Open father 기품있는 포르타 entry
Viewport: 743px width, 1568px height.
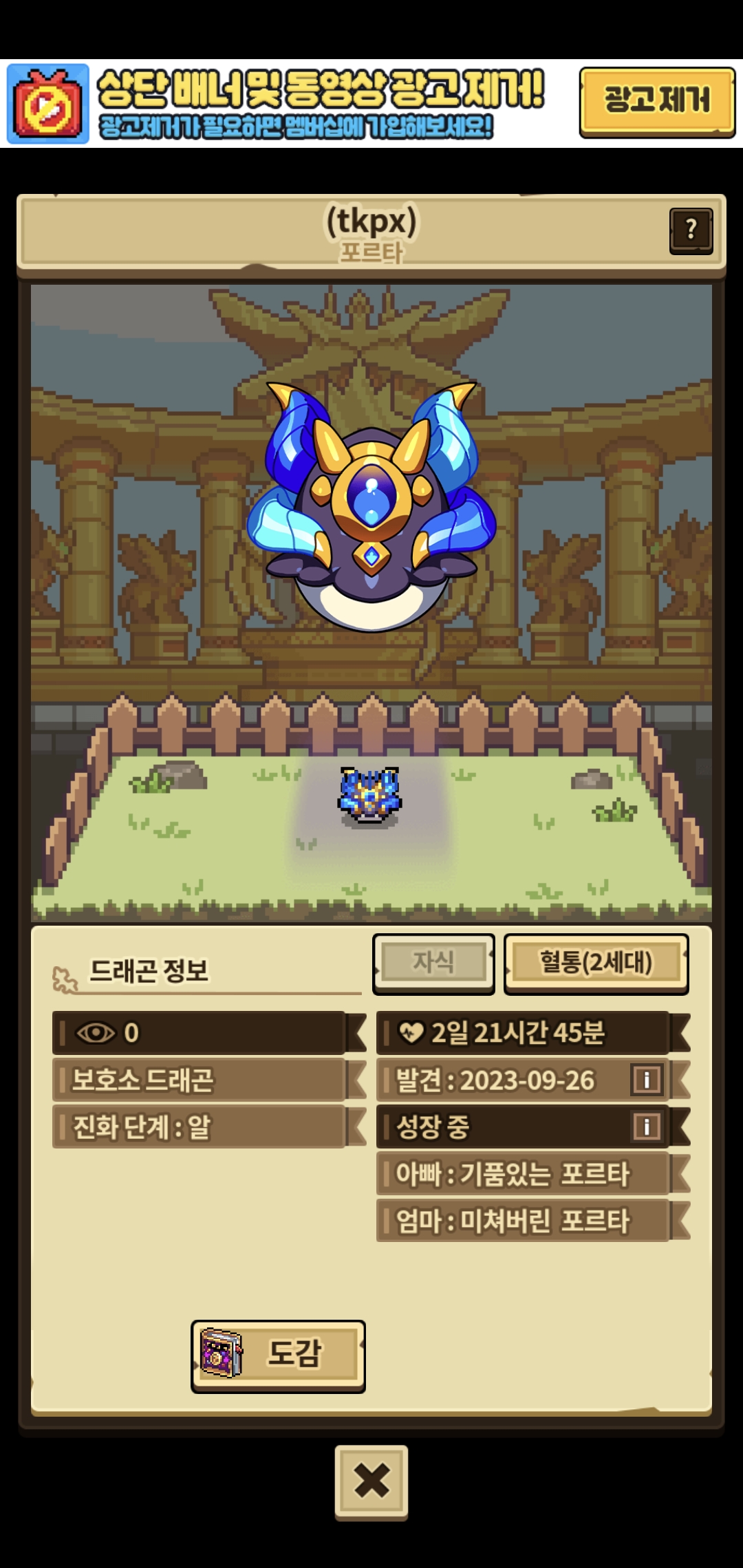click(x=523, y=1173)
